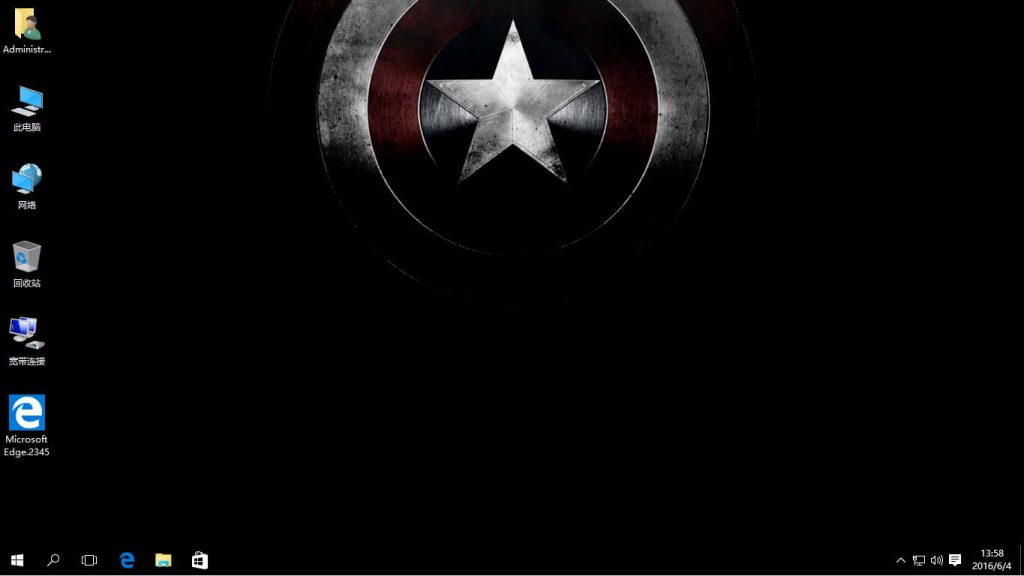Screen dimensions: 1024x576
Task: Open the 回收站 recycle bin
Action: pos(27,258)
